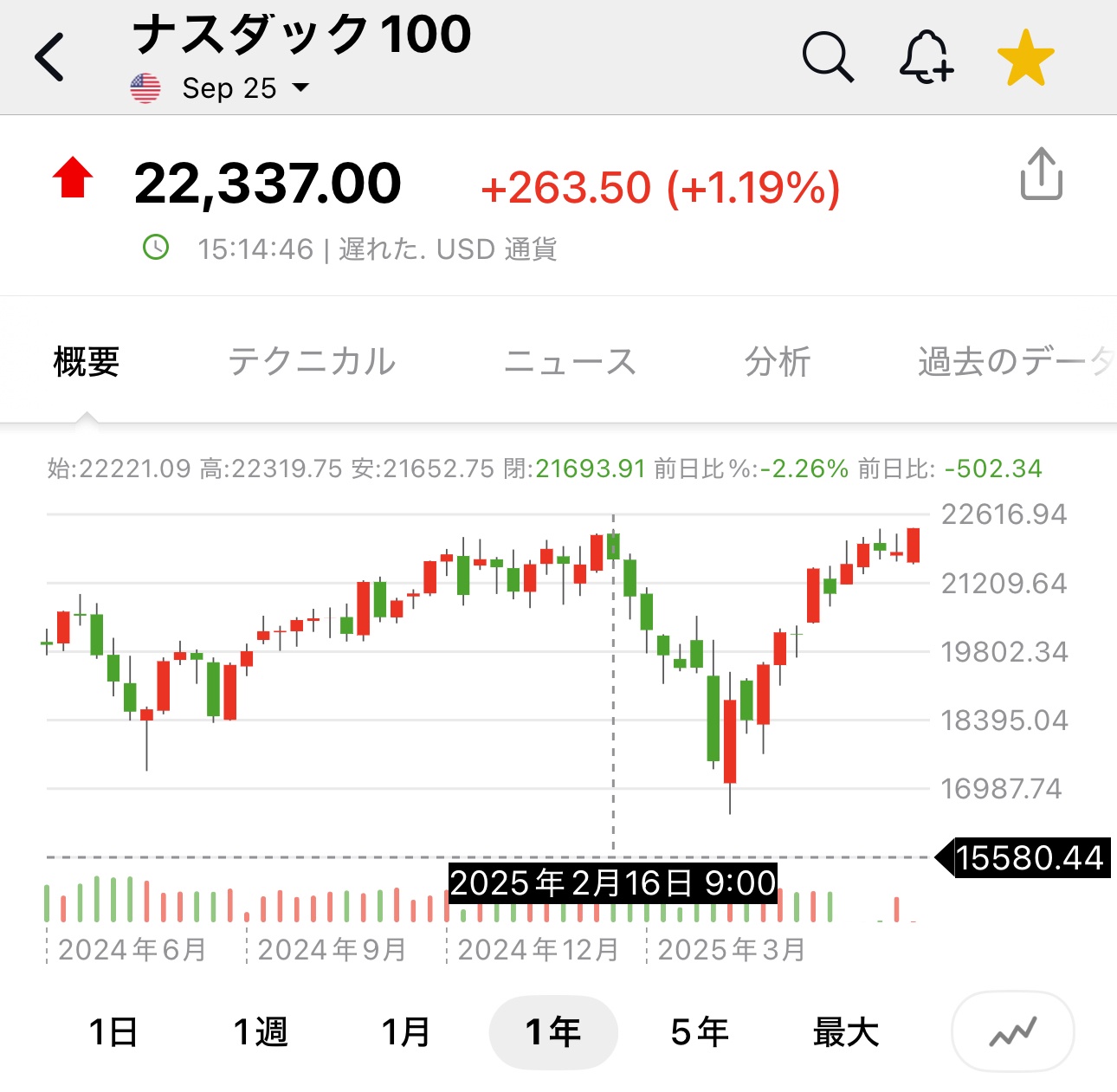The height and width of the screenshot is (1092, 1117).
Task: Change chart type with the line icon
Action: point(1012,1031)
